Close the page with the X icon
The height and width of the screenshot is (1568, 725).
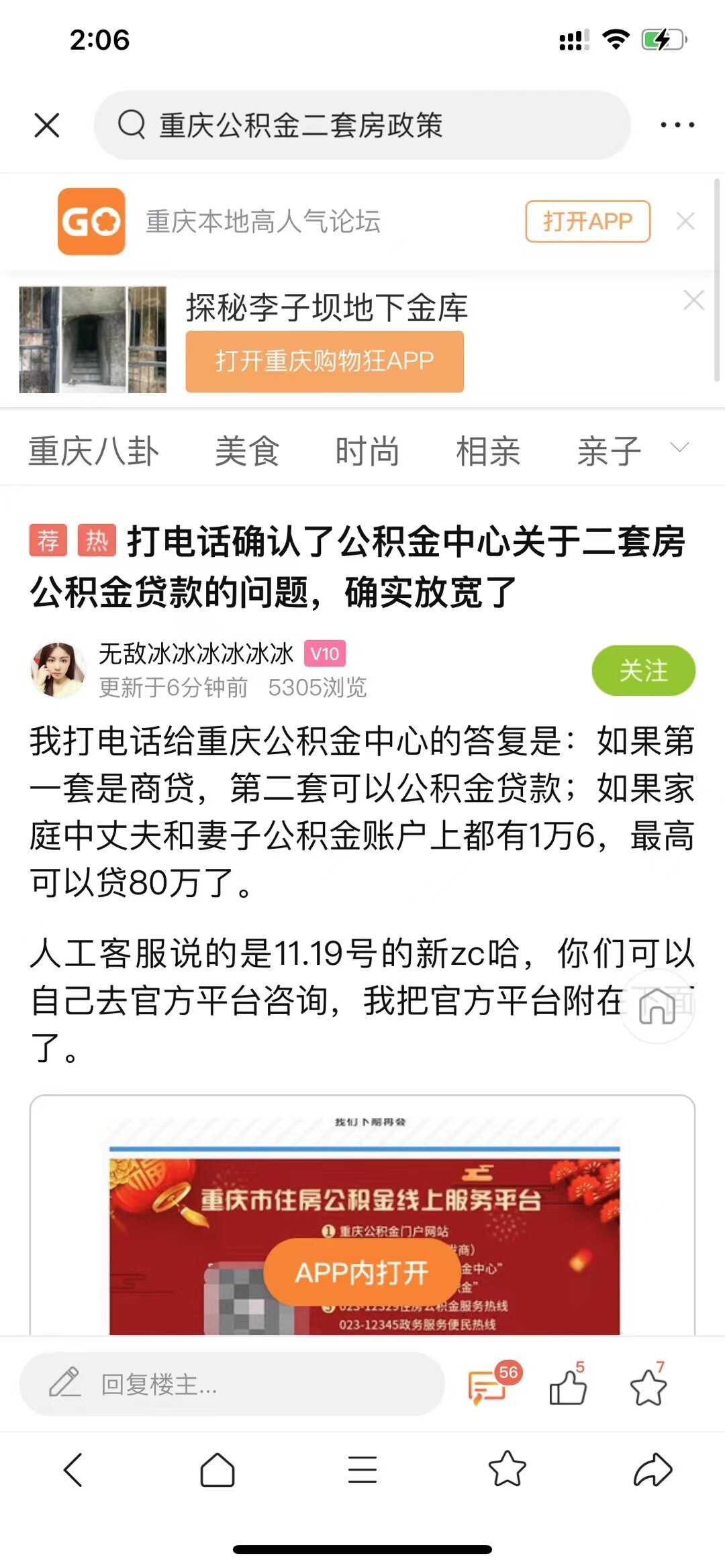coord(47,125)
